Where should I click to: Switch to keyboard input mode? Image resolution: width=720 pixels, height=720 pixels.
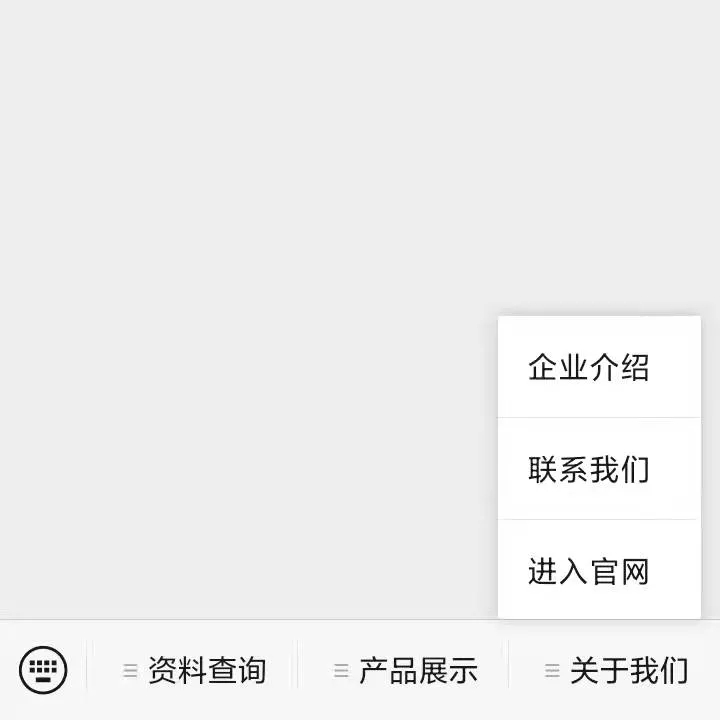pyautogui.click(x=43, y=670)
